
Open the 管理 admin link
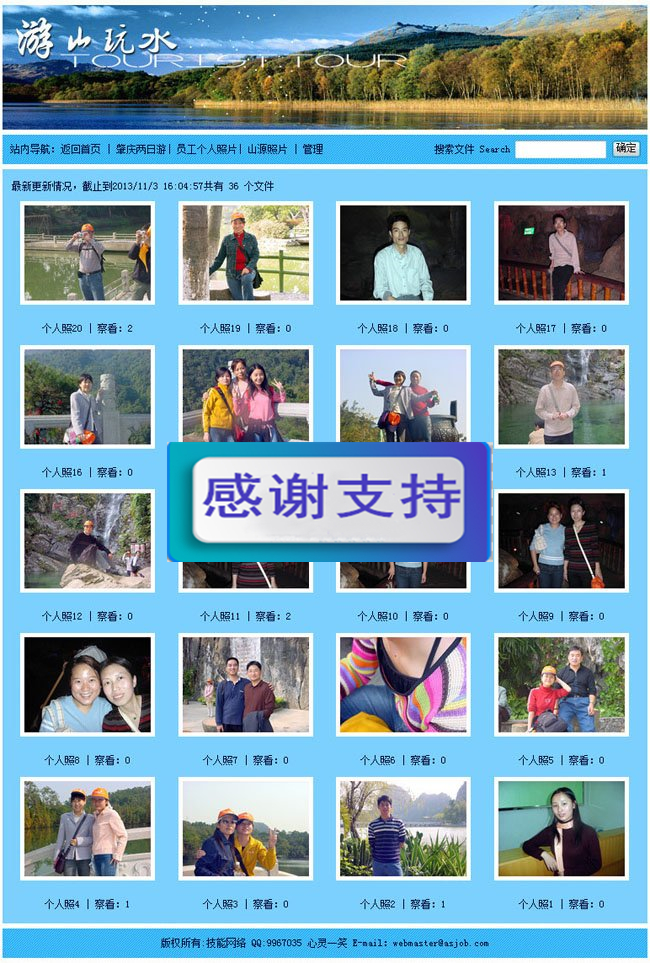312,149
